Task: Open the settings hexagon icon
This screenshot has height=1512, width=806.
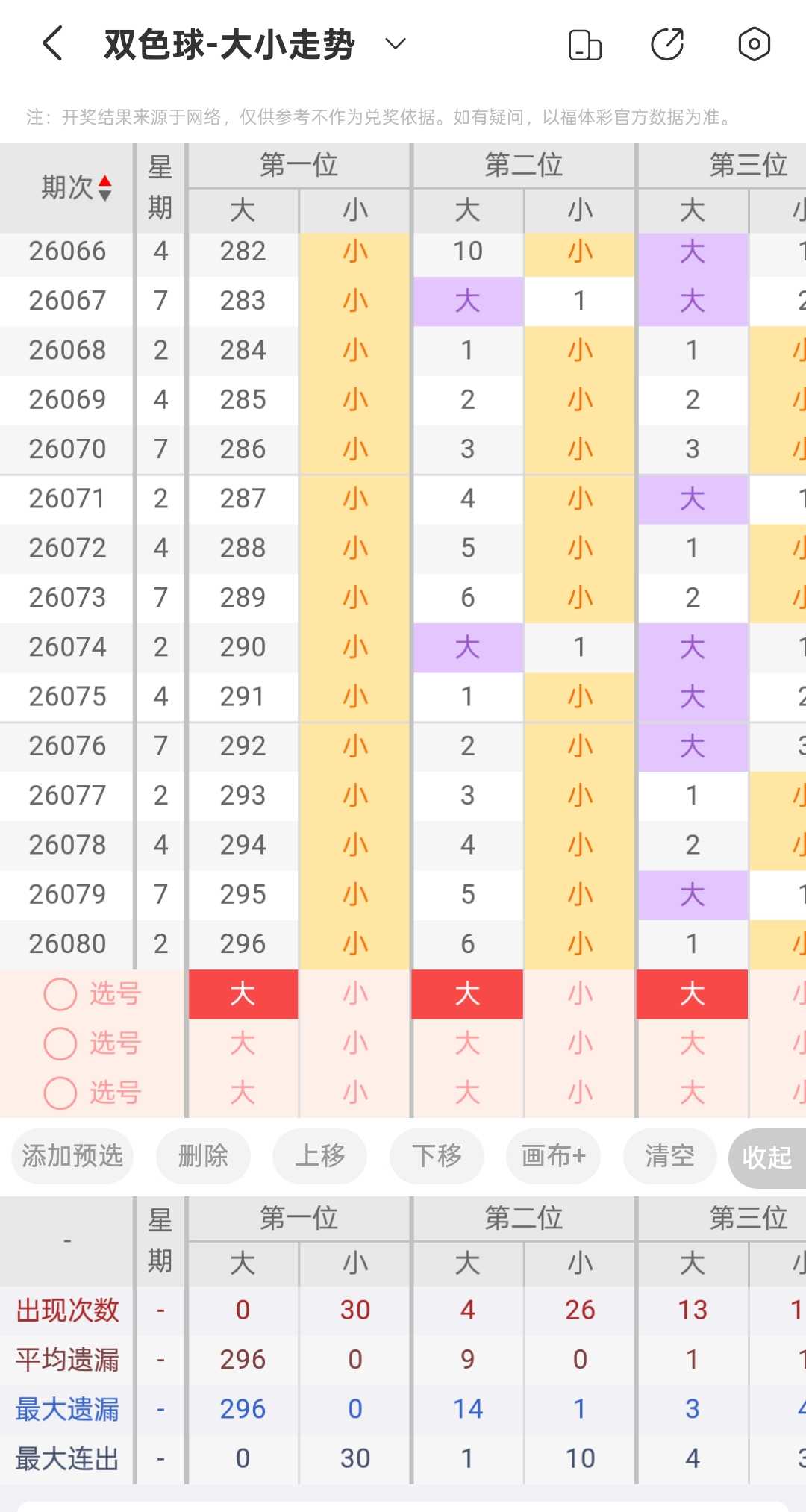Action: tap(754, 44)
